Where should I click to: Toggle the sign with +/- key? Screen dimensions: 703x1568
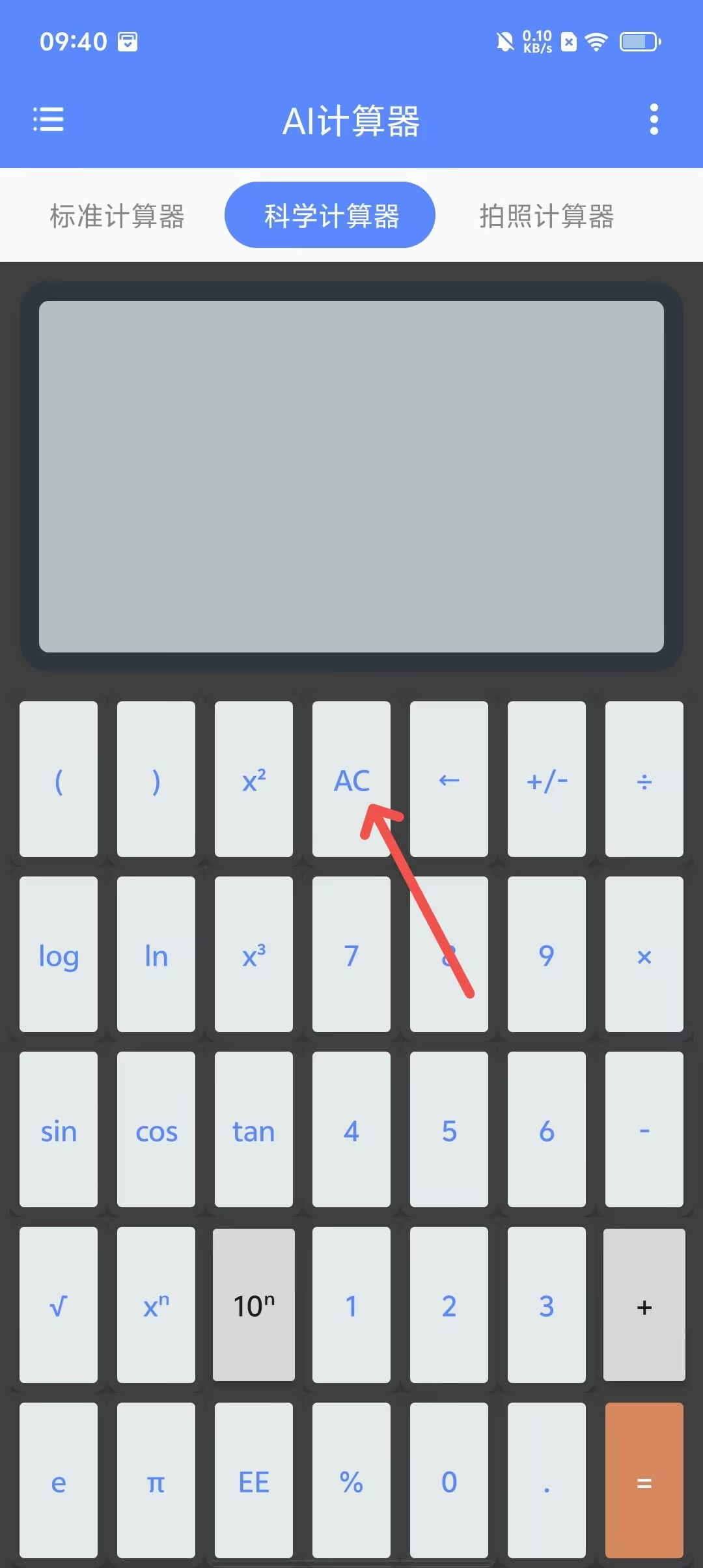[547, 779]
